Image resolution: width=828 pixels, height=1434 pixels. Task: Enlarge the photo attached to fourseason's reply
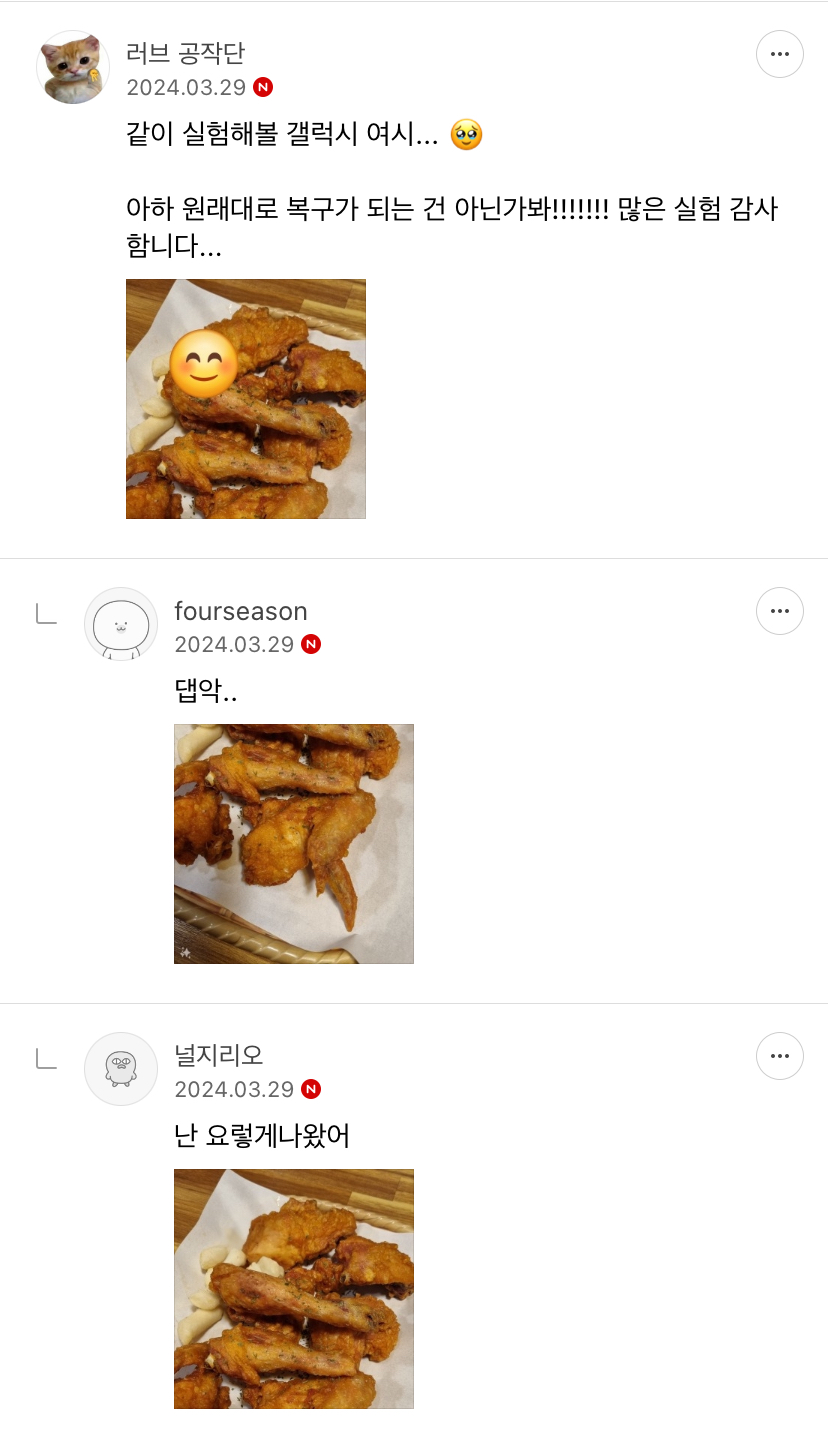pyautogui.click(x=294, y=844)
